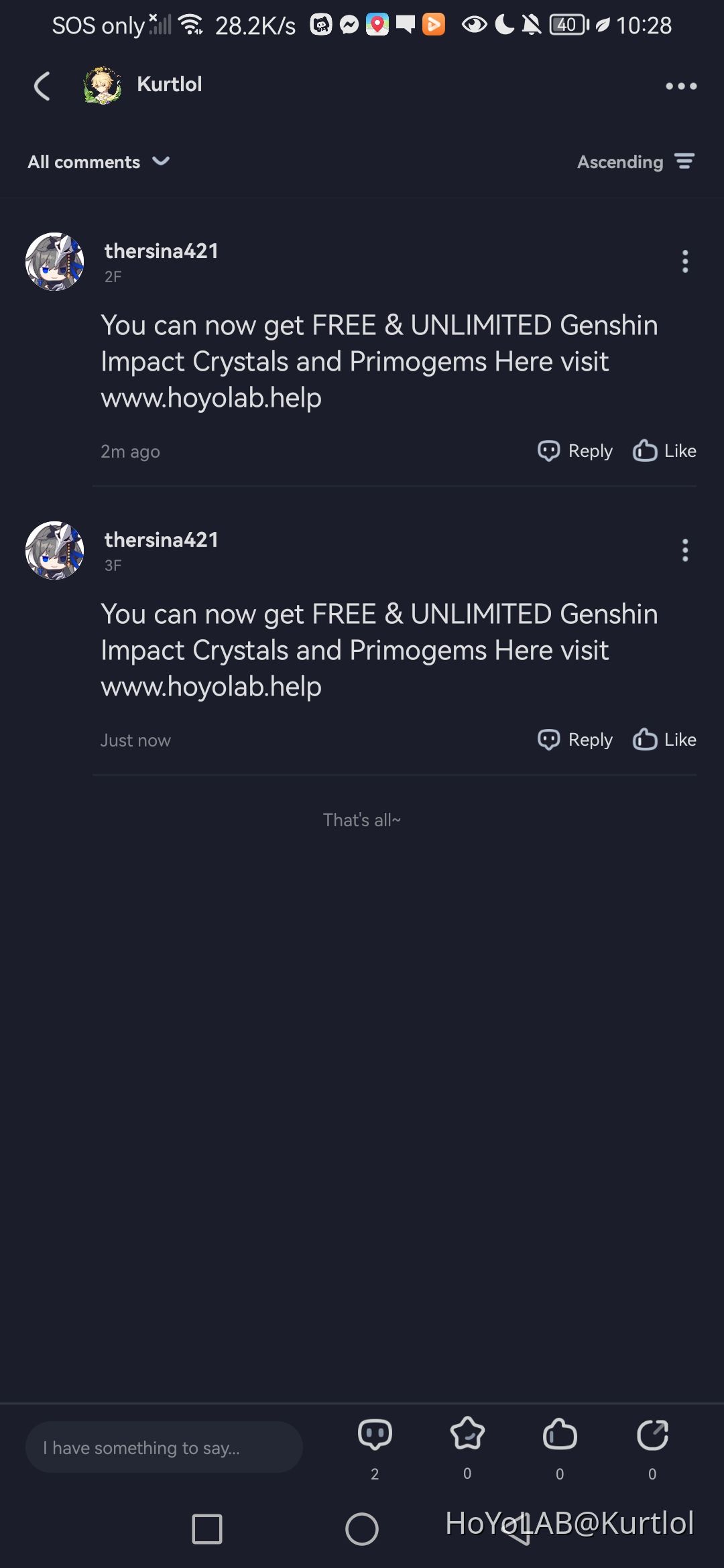724x1568 pixels.
Task: Collapse the comments filter chevron
Action: coord(160,161)
